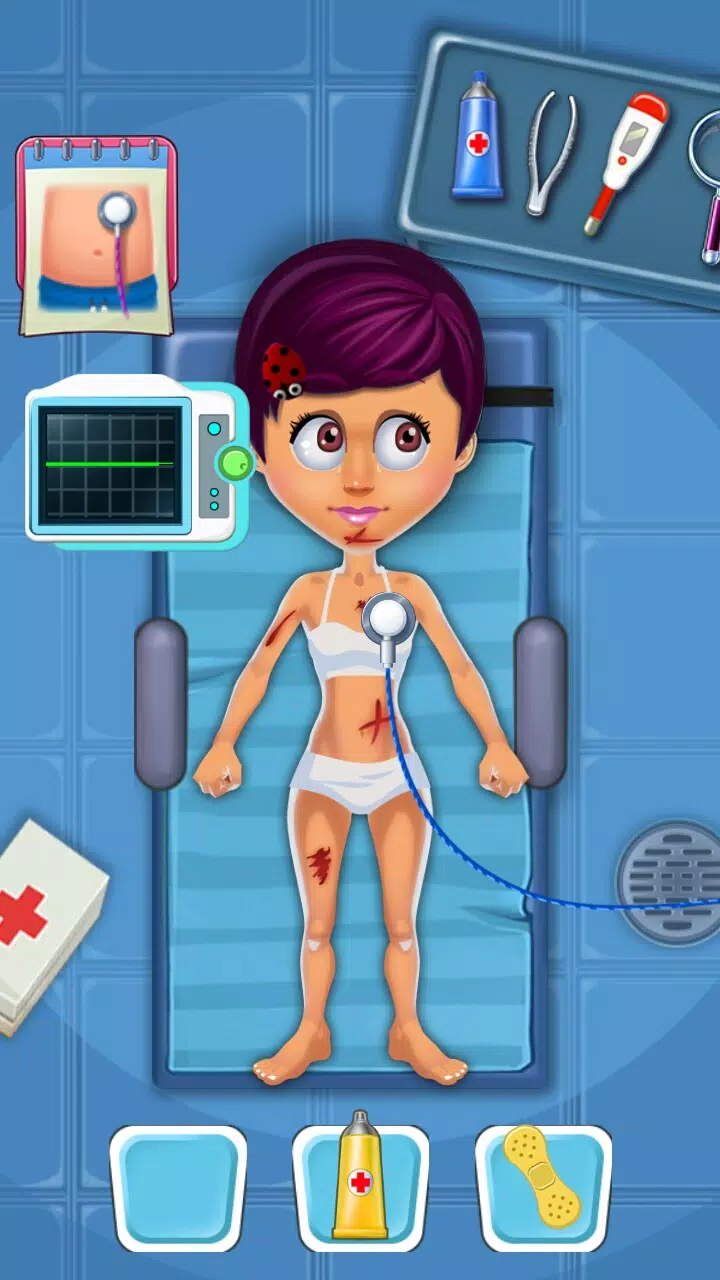Choose the bandage plaster slot
This screenshot has height=1280, width=720.
pyautogui.click(x=543, y=1188)
